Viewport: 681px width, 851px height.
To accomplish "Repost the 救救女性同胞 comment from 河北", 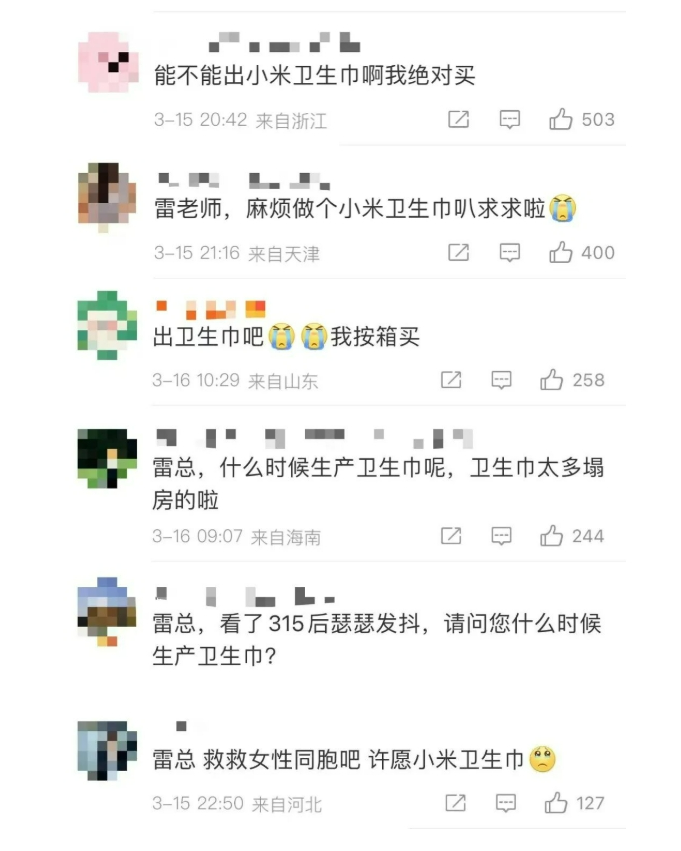I will point(455,803).
